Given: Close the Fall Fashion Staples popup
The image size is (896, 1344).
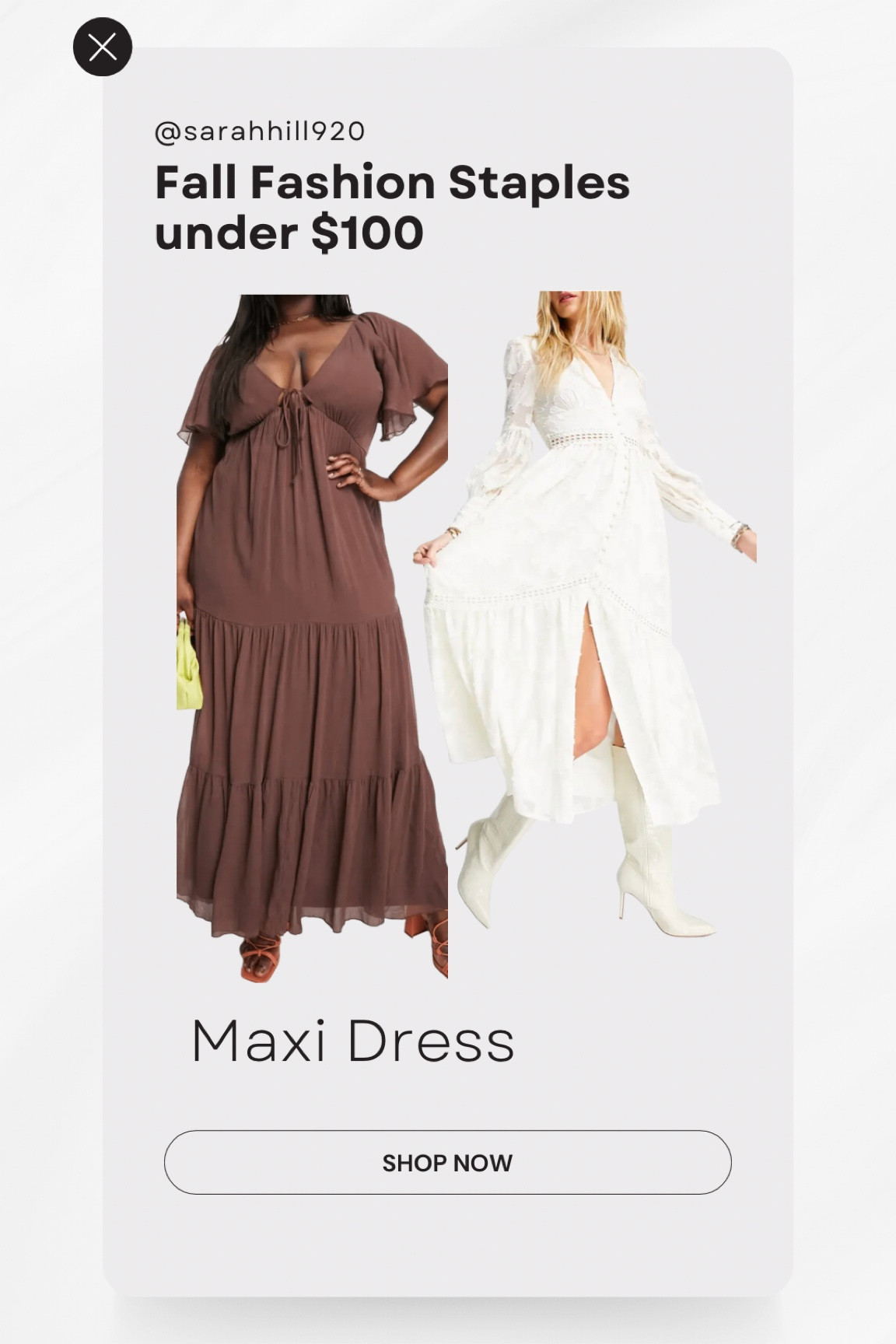Looking at the screenshot, I should (x=103, y=47).
